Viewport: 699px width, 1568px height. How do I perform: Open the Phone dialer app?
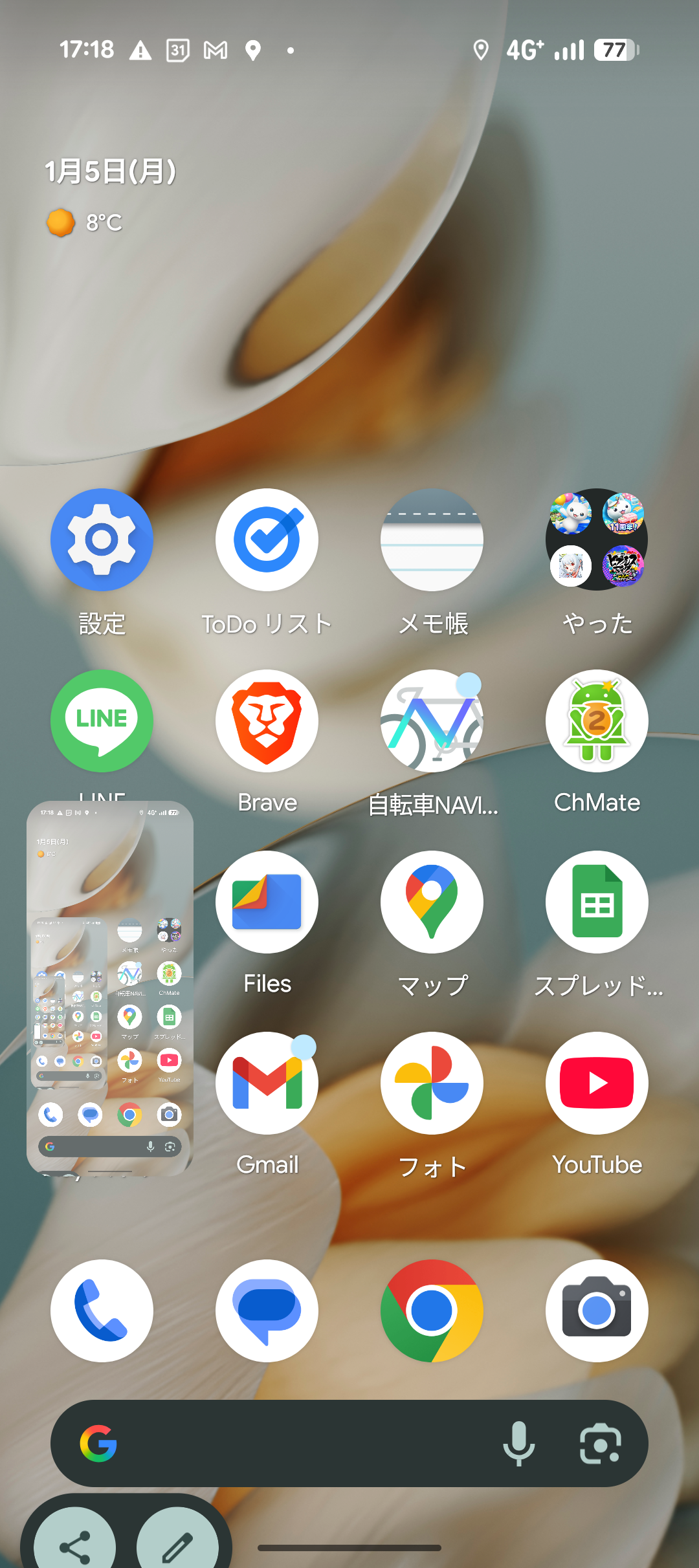pyautogui.click(x=102, y=1311)
